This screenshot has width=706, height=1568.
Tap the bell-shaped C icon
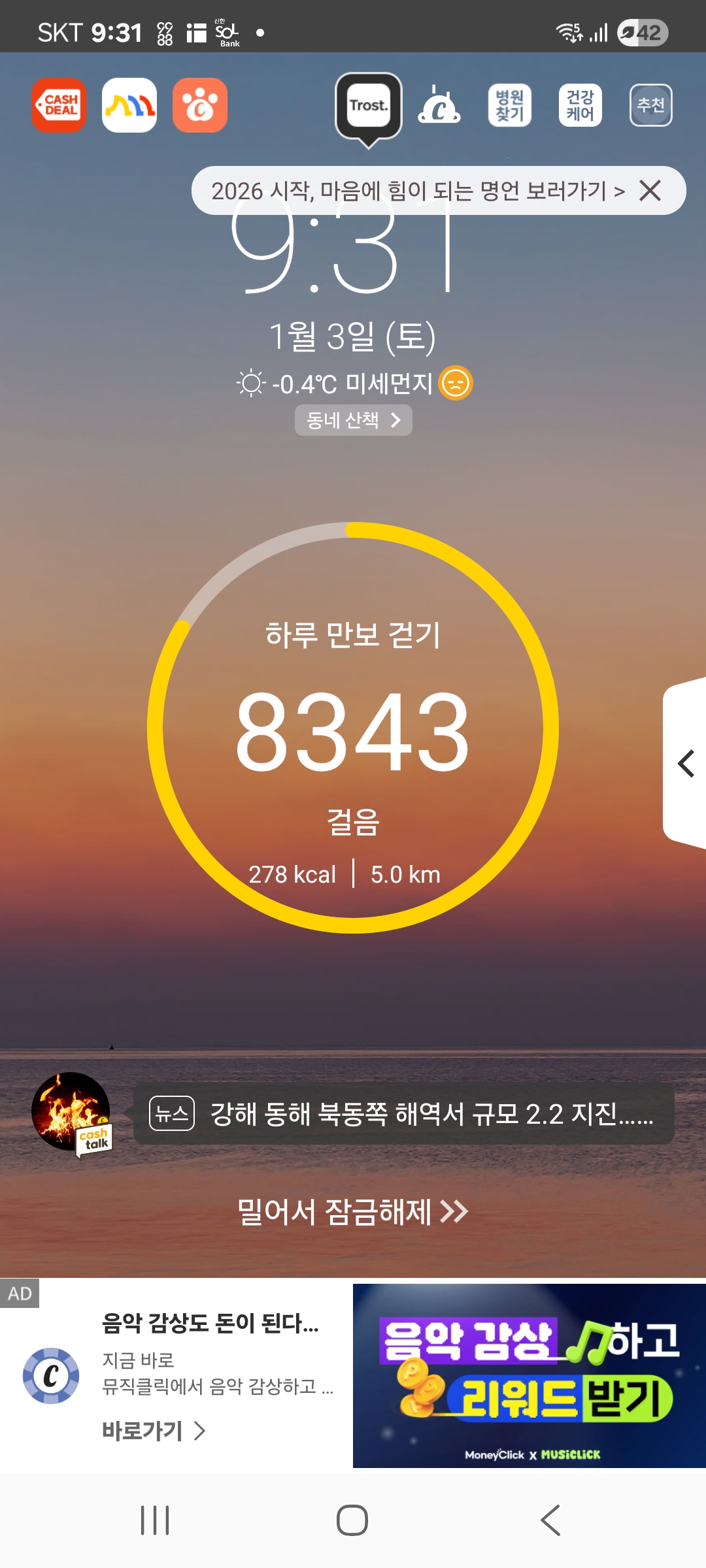439,105
